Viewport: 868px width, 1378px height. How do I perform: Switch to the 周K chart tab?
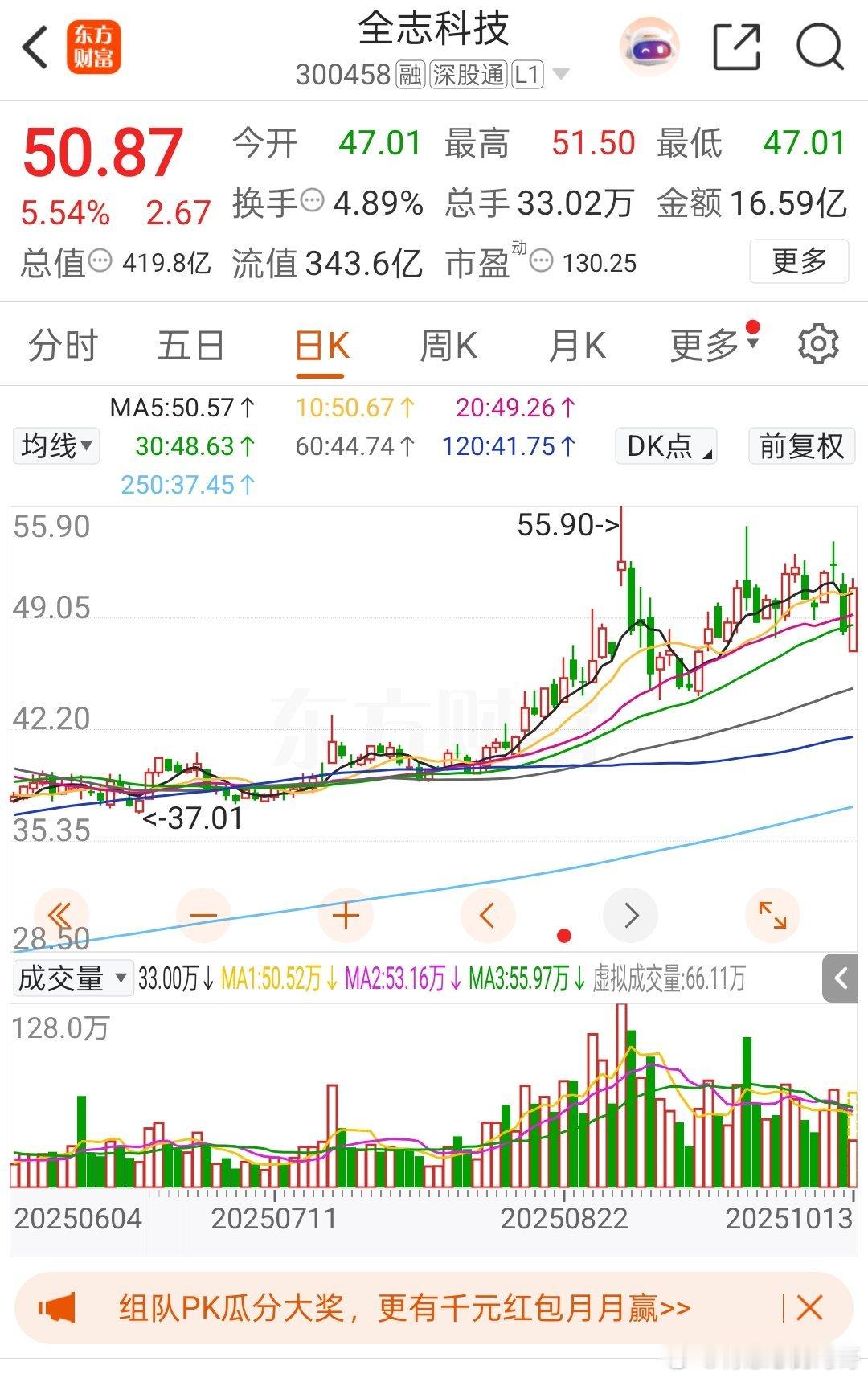(448, 347)
